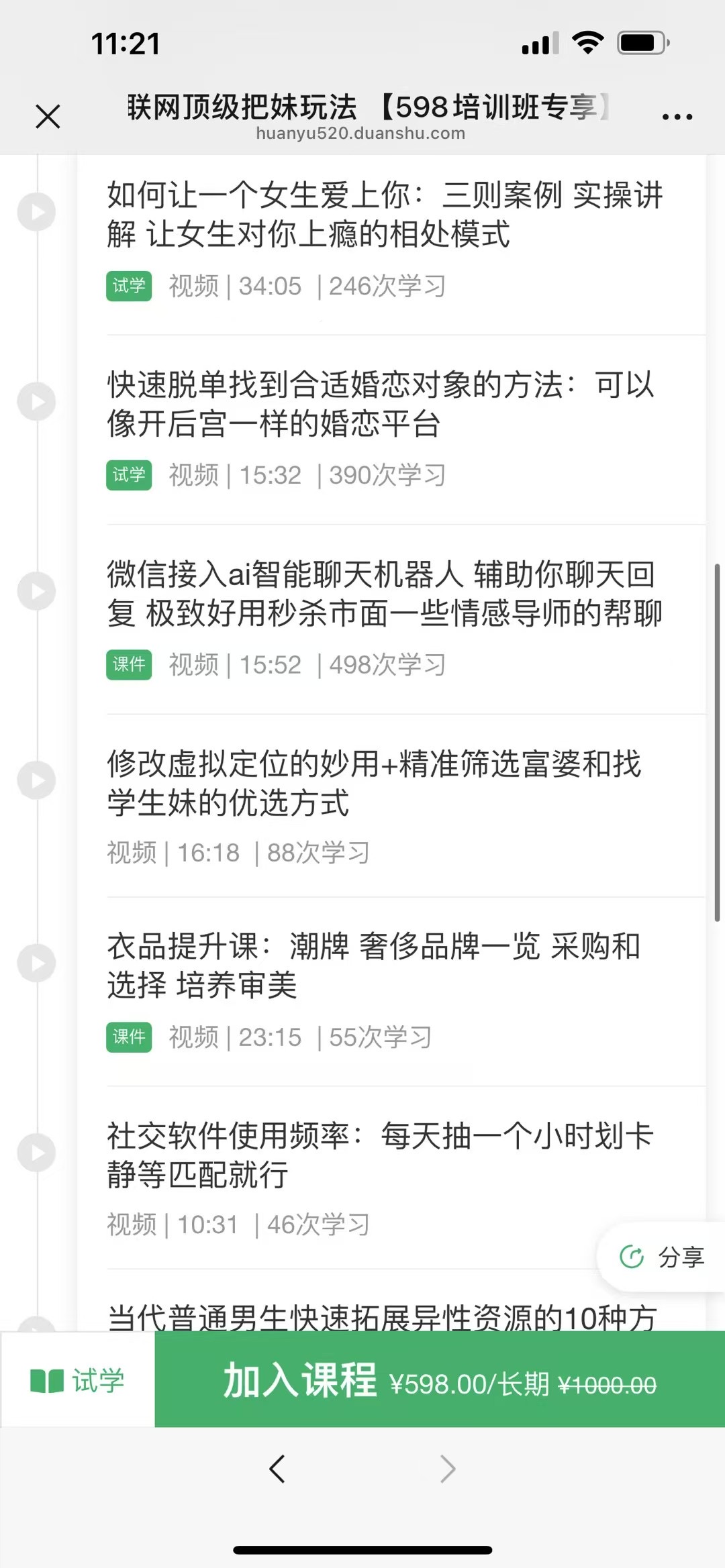This screenshot has width=725, height=1568.
Task: Tap the 试学 trial button at bottom
Action: tap(78, 1381)
